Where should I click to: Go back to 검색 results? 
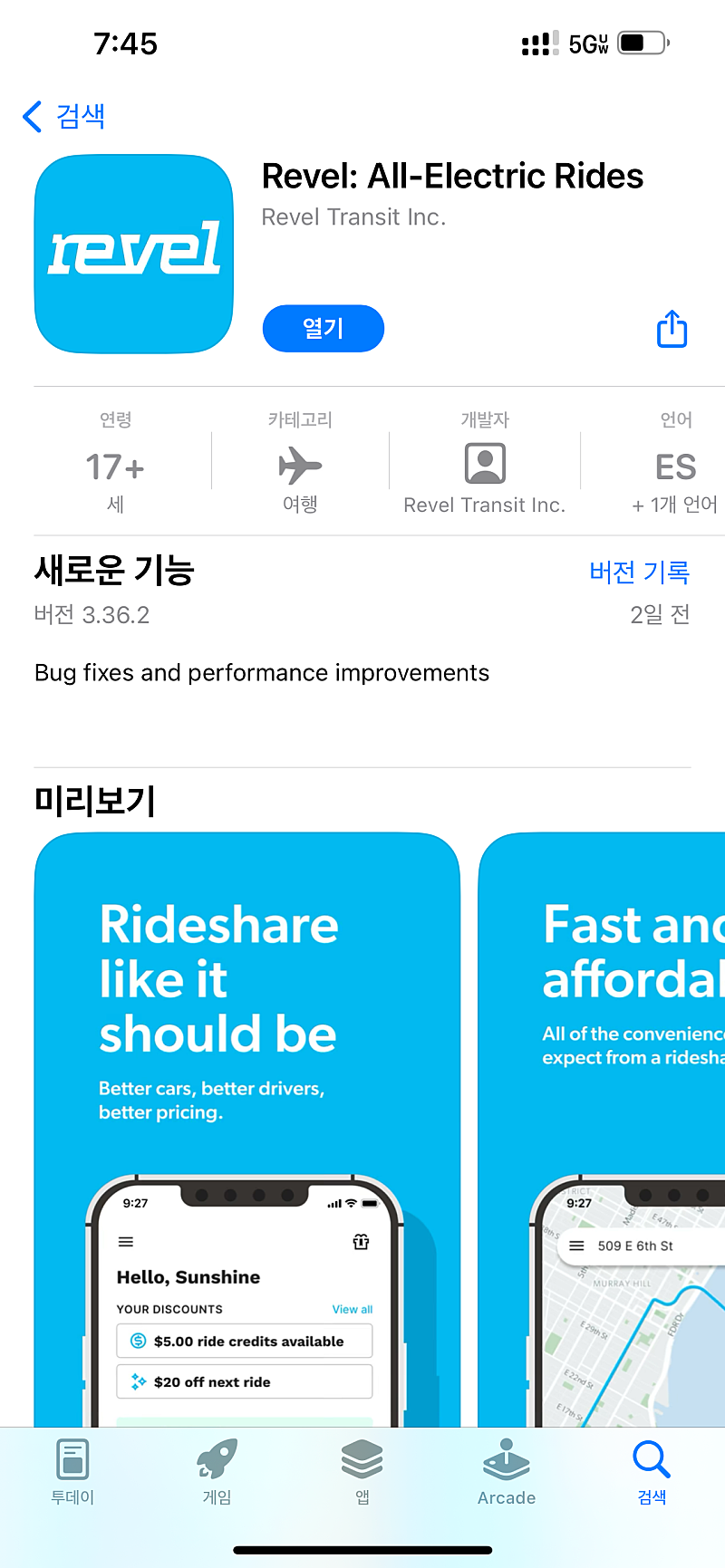63,116
